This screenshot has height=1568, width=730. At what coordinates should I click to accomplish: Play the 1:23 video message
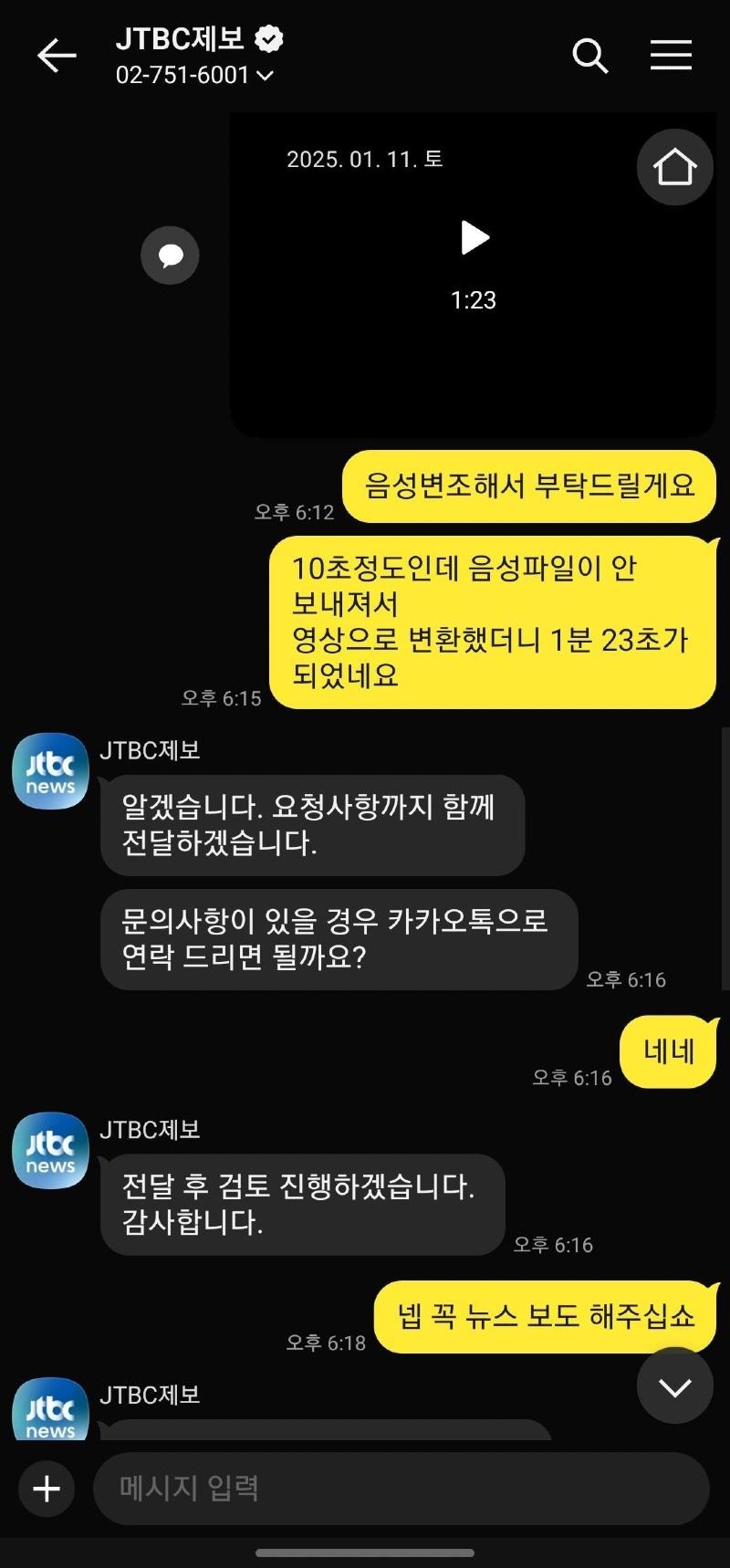tap(474, 238)
